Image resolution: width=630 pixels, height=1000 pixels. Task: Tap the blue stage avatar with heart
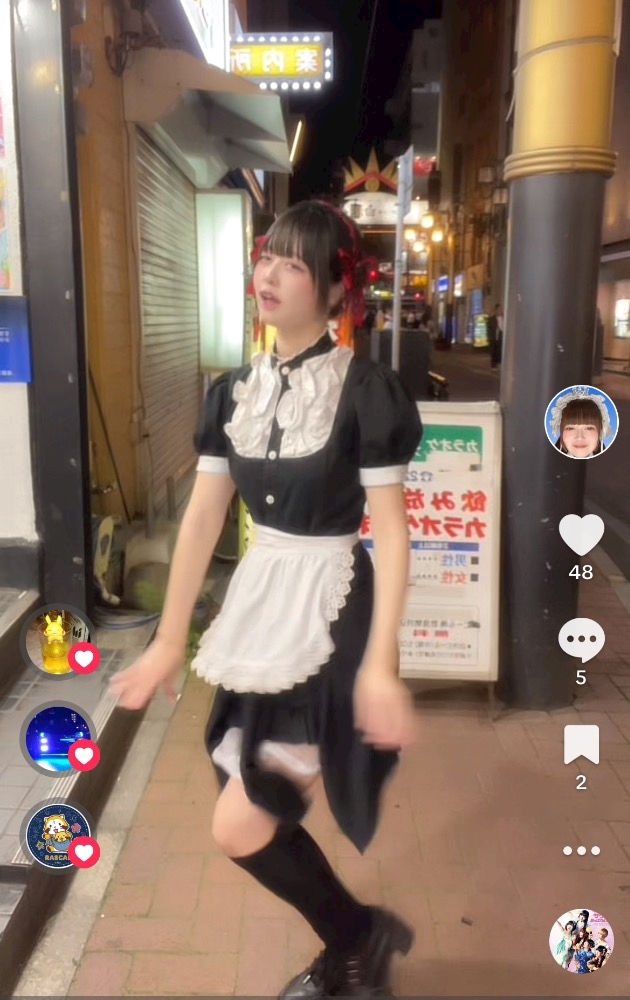(59, 739)
